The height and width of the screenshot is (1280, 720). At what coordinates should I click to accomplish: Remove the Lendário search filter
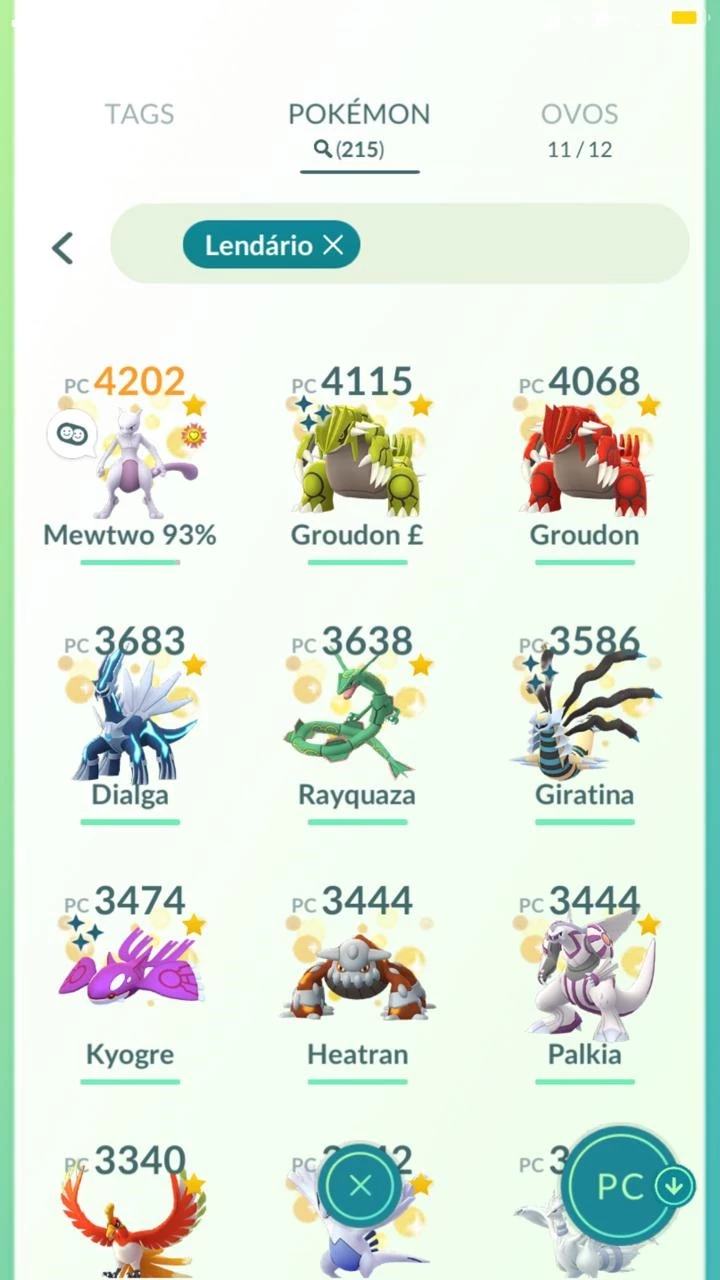(x=334, y=245)
